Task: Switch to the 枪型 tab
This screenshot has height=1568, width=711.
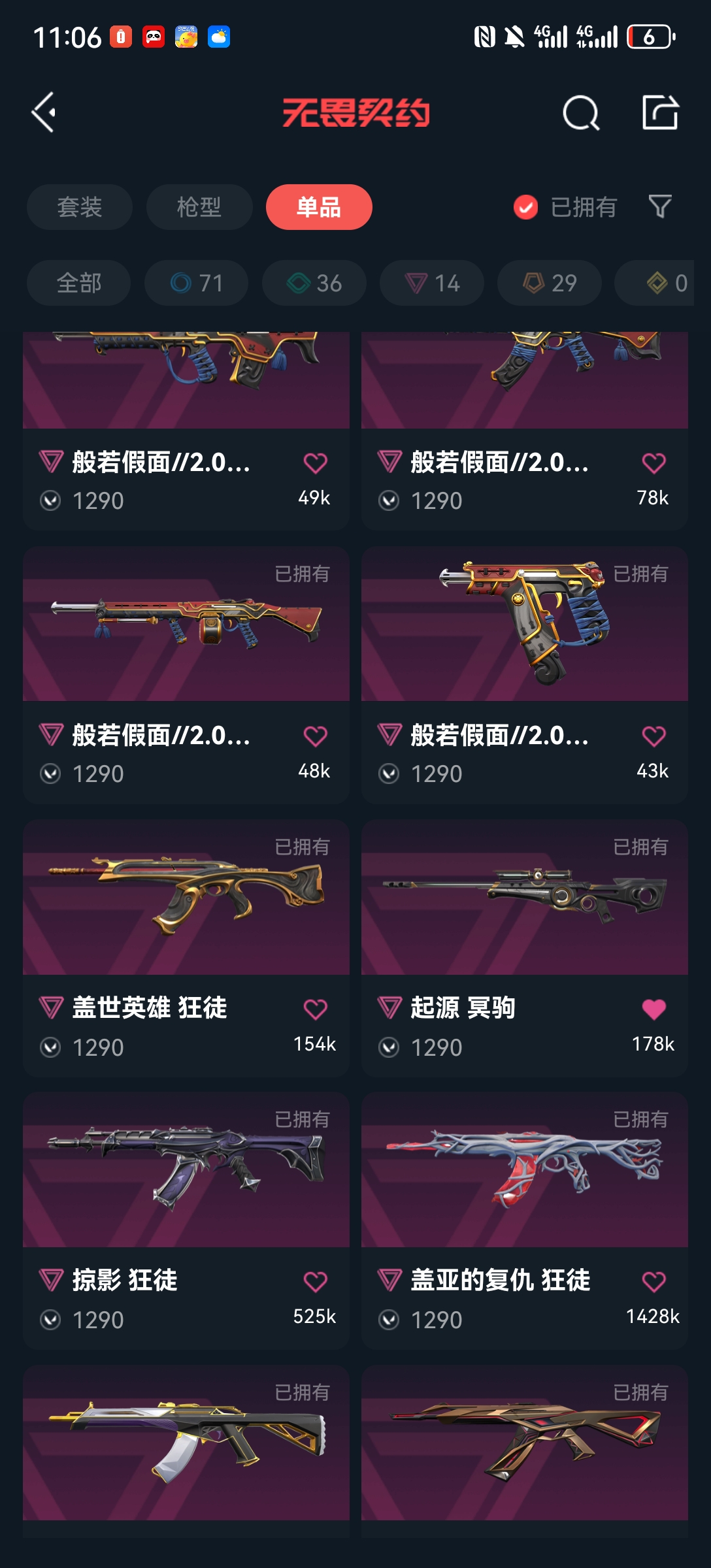Action: click(199, 207)
